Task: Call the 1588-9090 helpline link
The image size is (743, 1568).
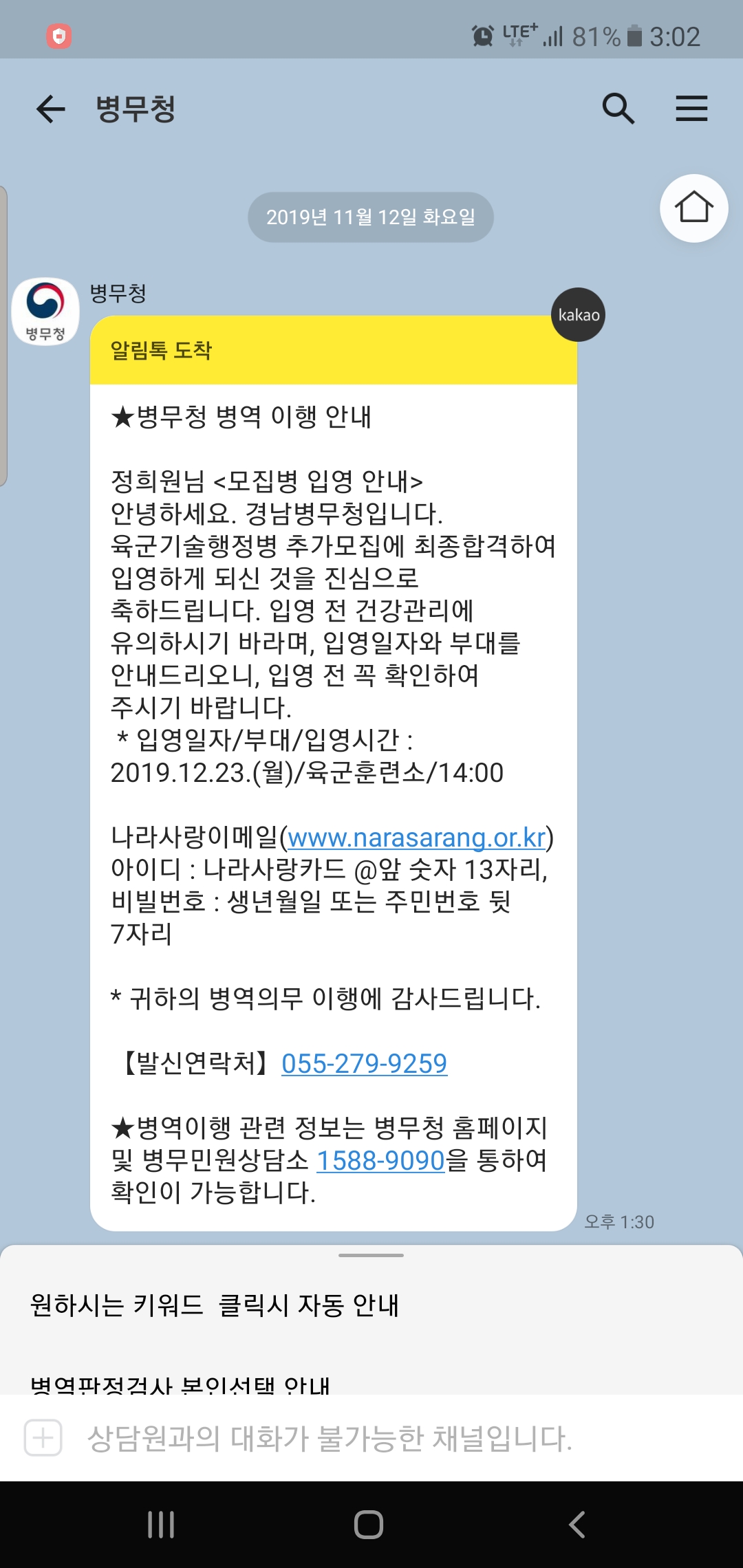Action: [x=380, y=1160]
